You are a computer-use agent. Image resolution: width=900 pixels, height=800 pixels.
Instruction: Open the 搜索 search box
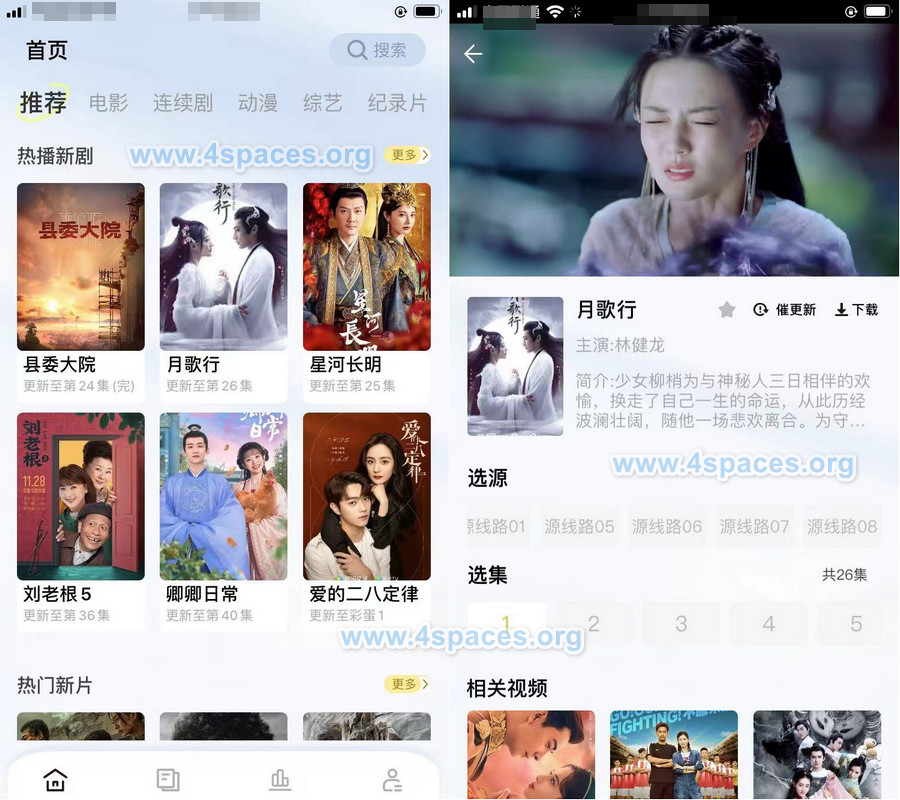[377, 50]
